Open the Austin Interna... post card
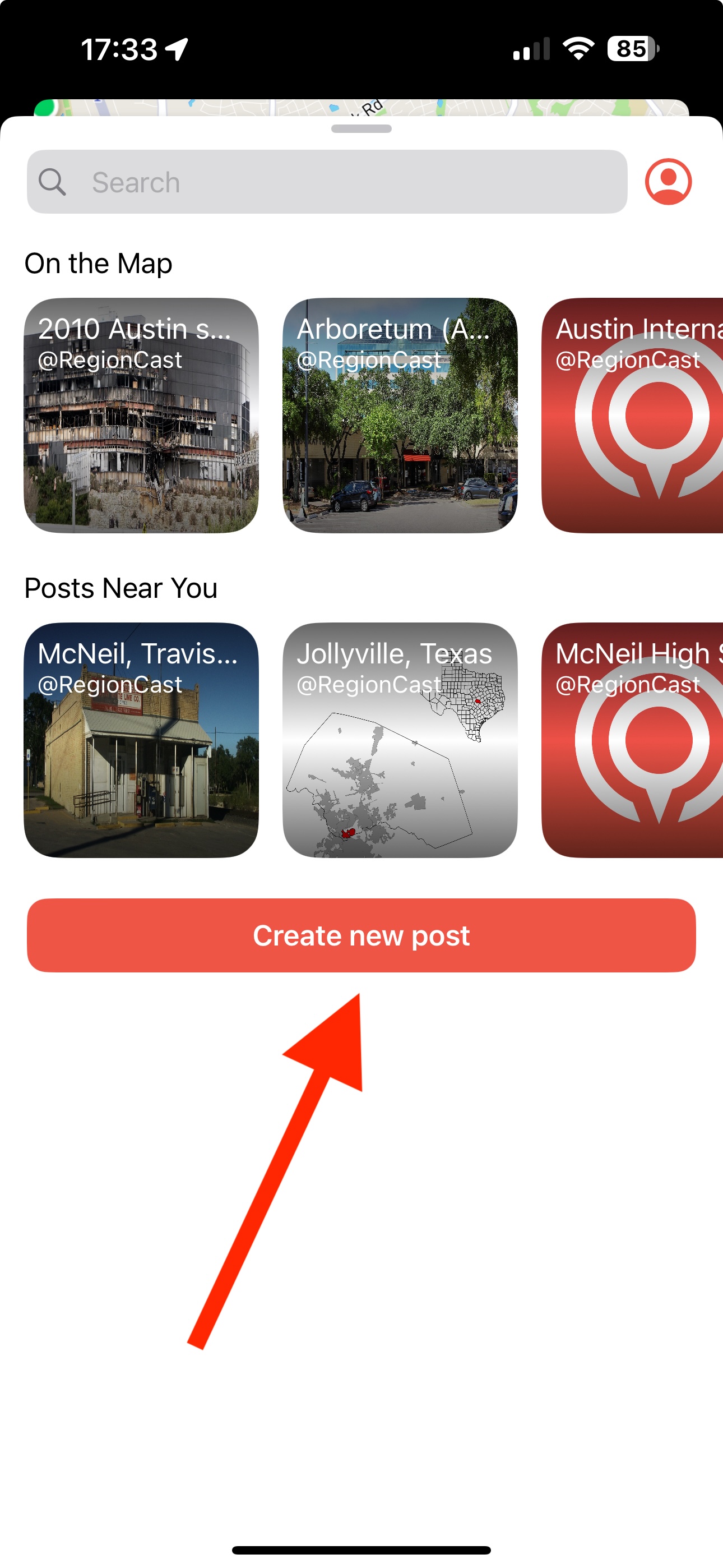 pyautogui.click(x=633, y=416)
